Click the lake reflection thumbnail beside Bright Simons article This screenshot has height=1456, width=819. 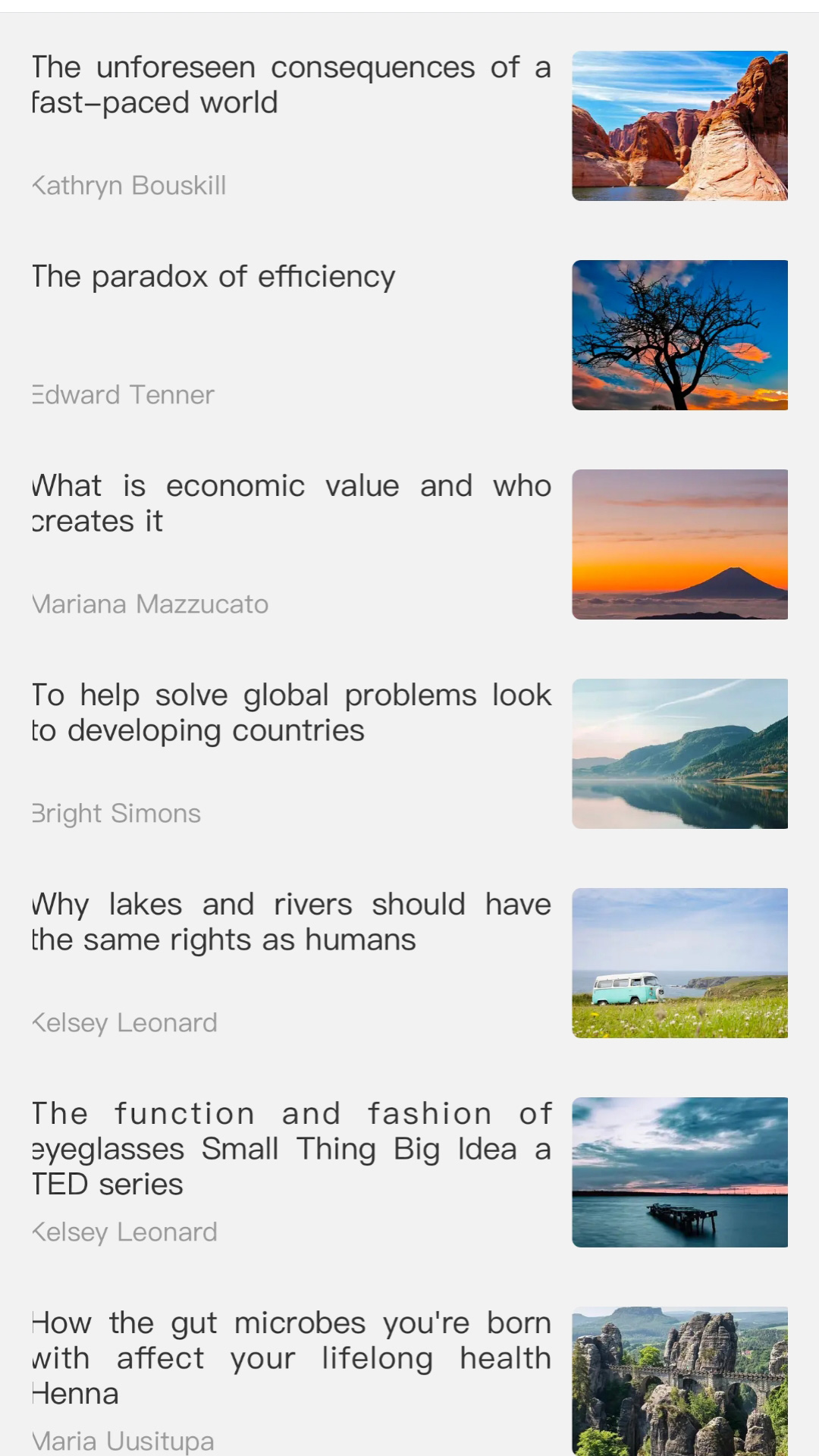pyautogui.click(x=679, y=753)
